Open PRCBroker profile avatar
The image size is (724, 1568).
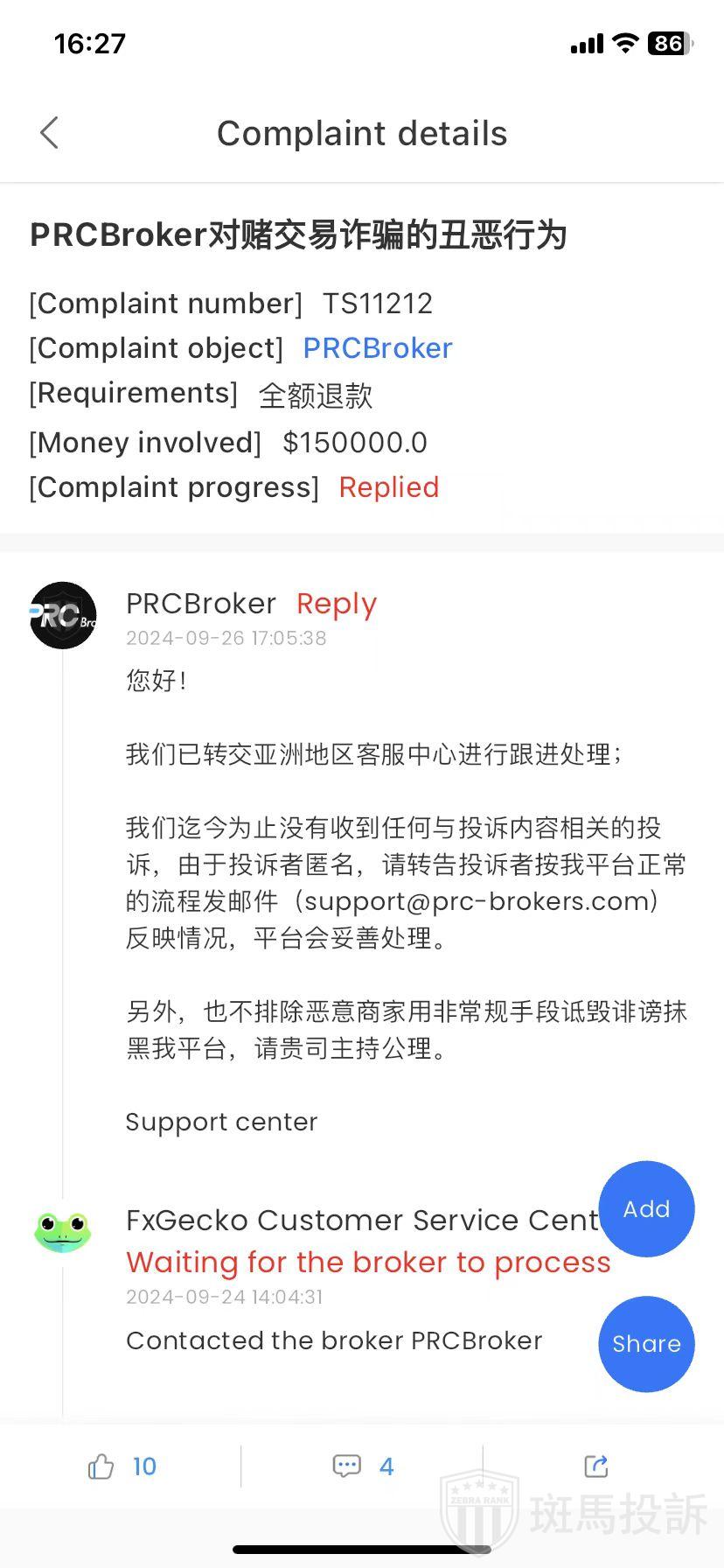click(63, 615)
